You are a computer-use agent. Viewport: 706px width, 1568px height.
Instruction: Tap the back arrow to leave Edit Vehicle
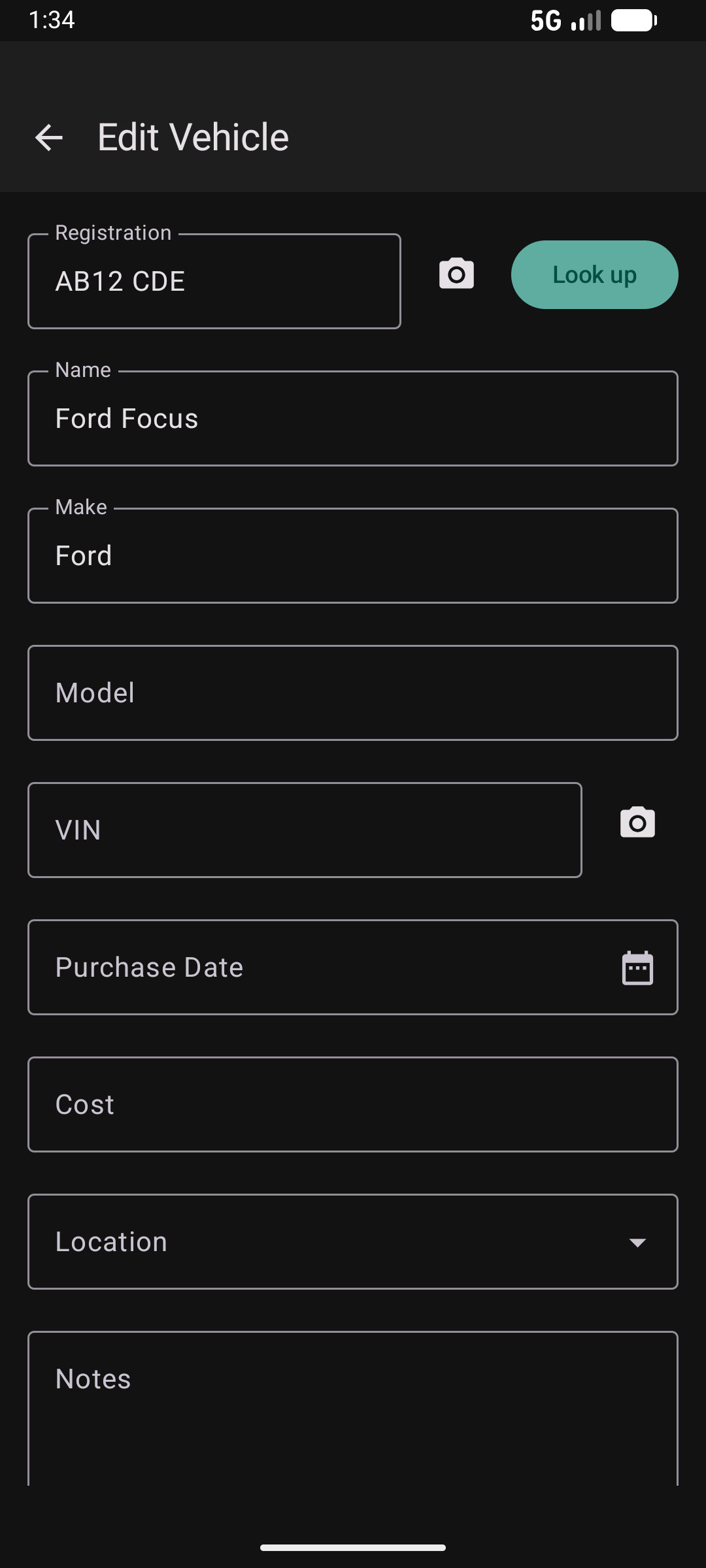(x=48, y=137)
